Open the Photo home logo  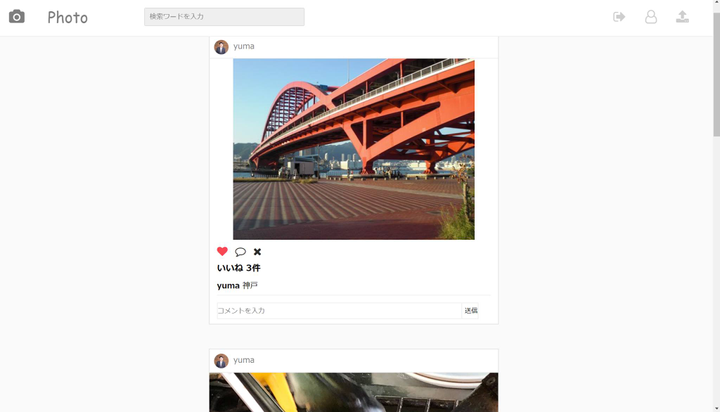pyautogui.click(x=67, y=17)
